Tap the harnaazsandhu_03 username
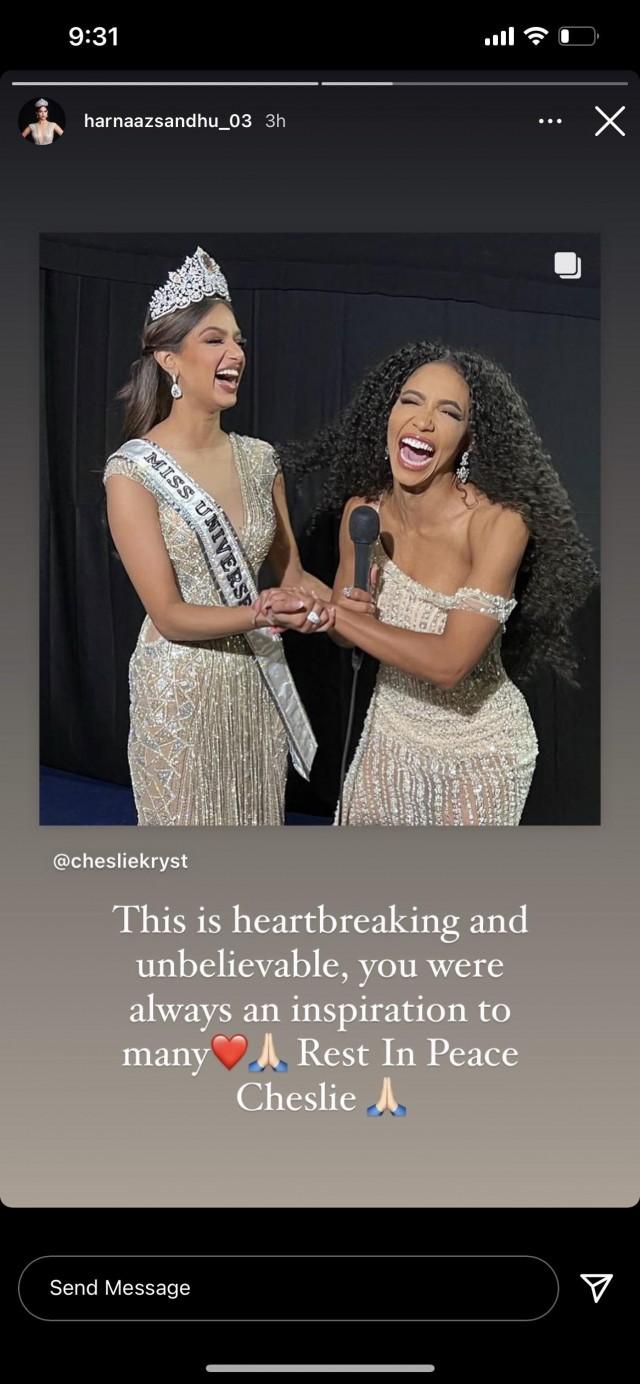Image resolution: width=640 pixels, height=1384 pixels. click(167, 121)
